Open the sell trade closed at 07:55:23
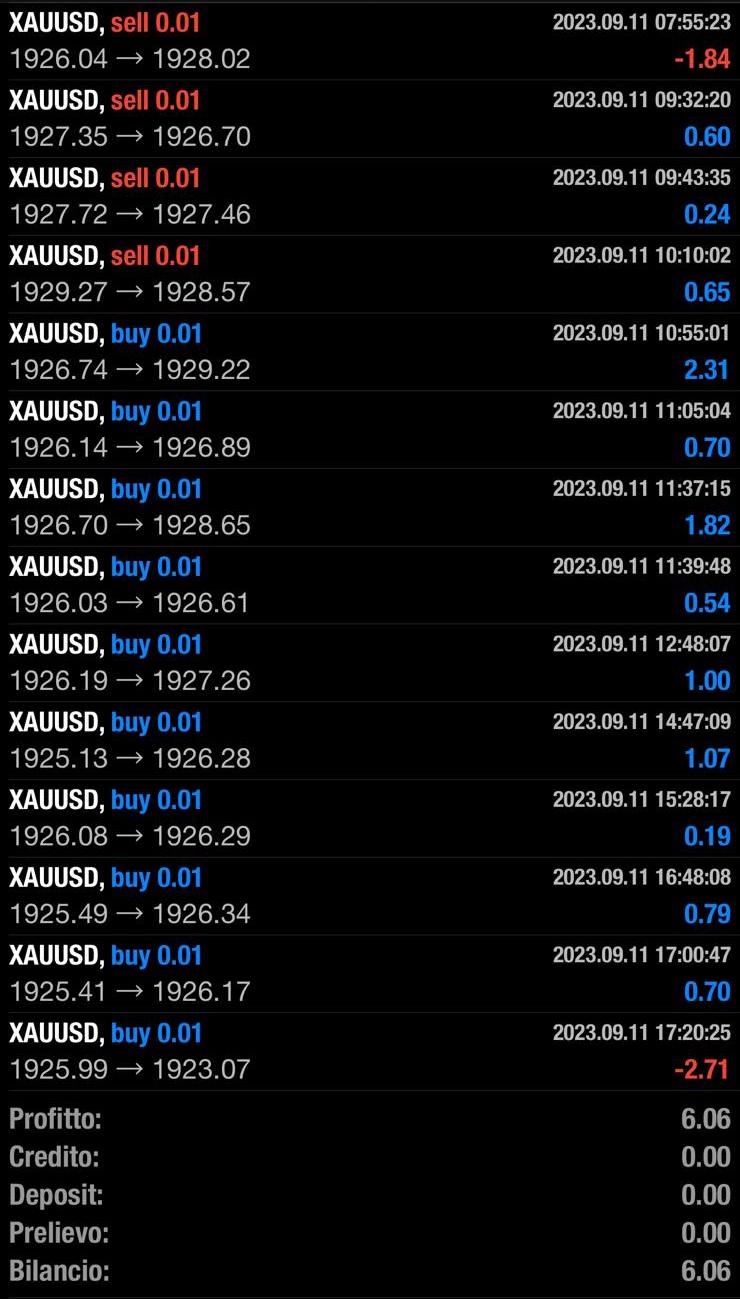The image size is (740, 1299). point(370,41)
